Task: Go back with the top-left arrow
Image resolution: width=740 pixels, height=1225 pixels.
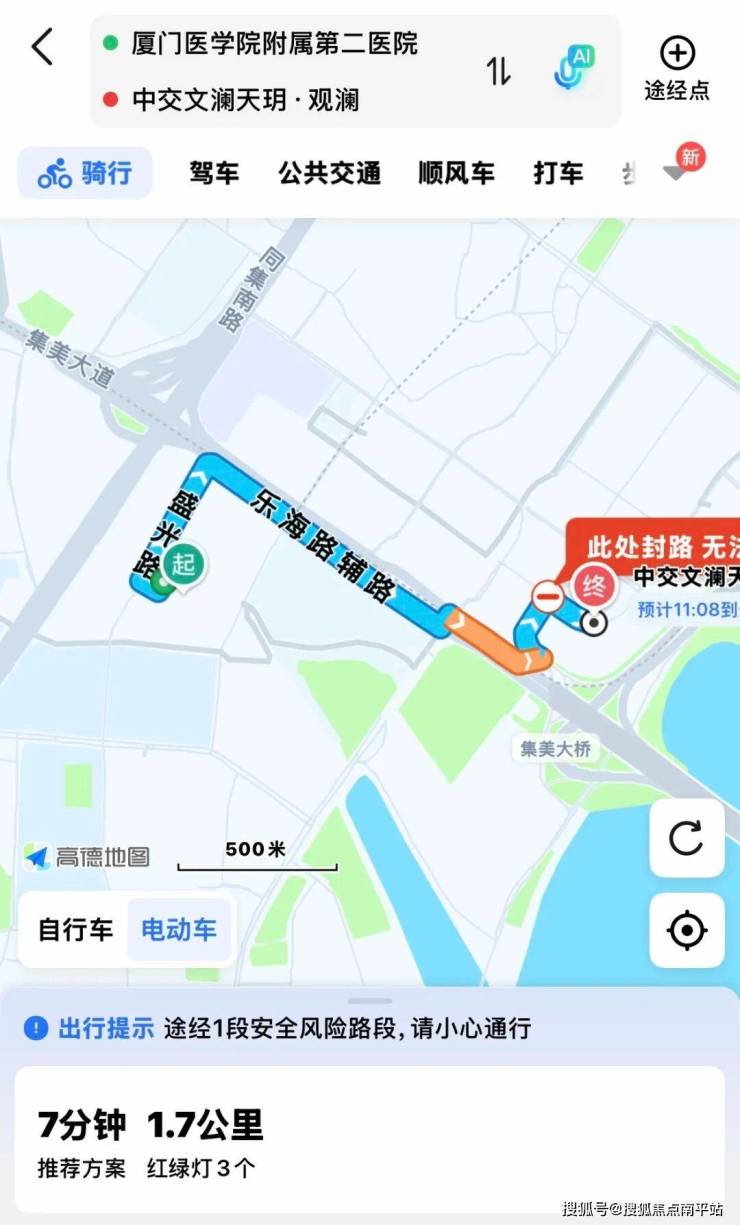Action: coord(42,47)
